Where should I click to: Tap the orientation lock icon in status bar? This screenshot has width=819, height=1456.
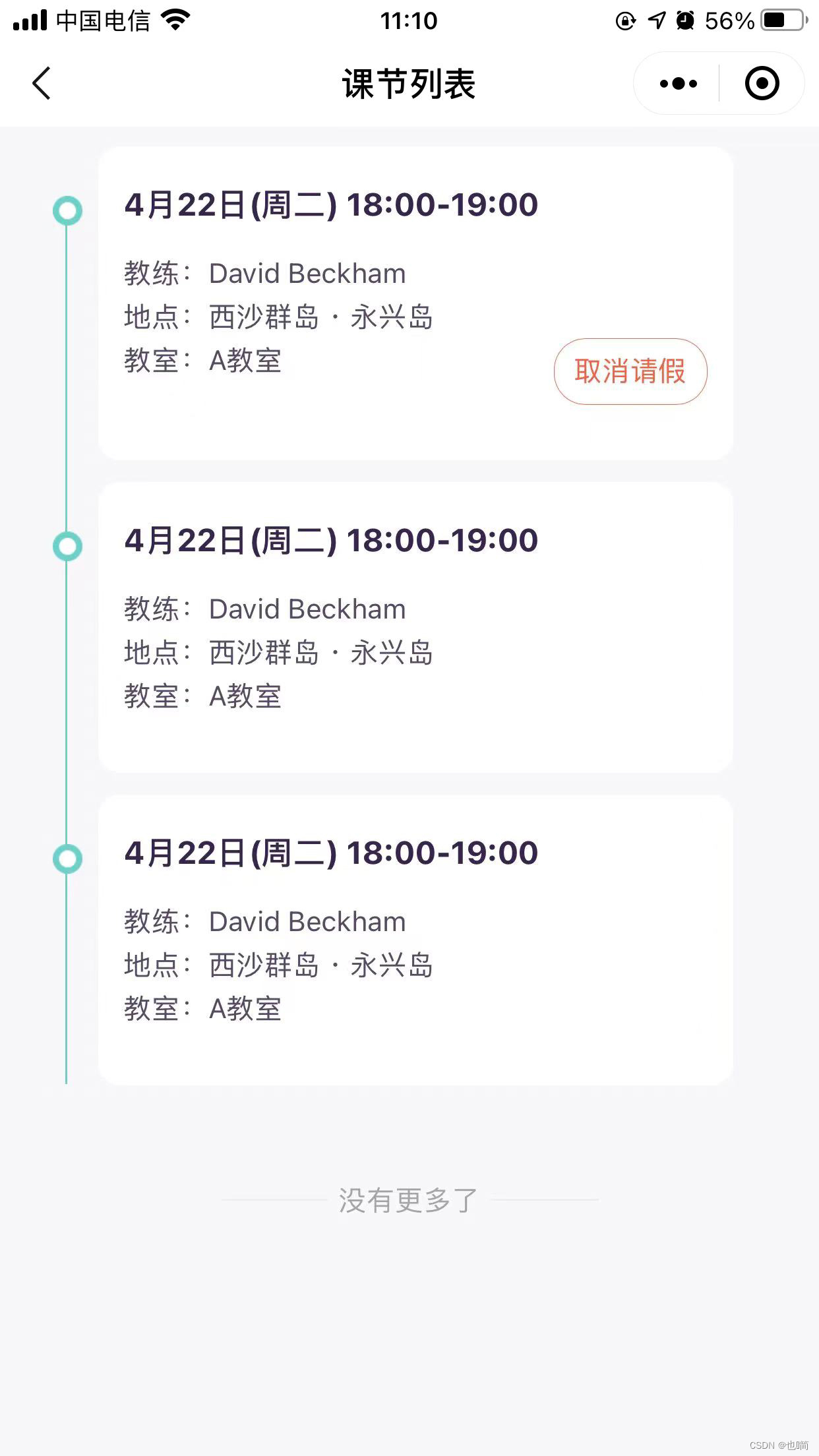coord(624,20)
